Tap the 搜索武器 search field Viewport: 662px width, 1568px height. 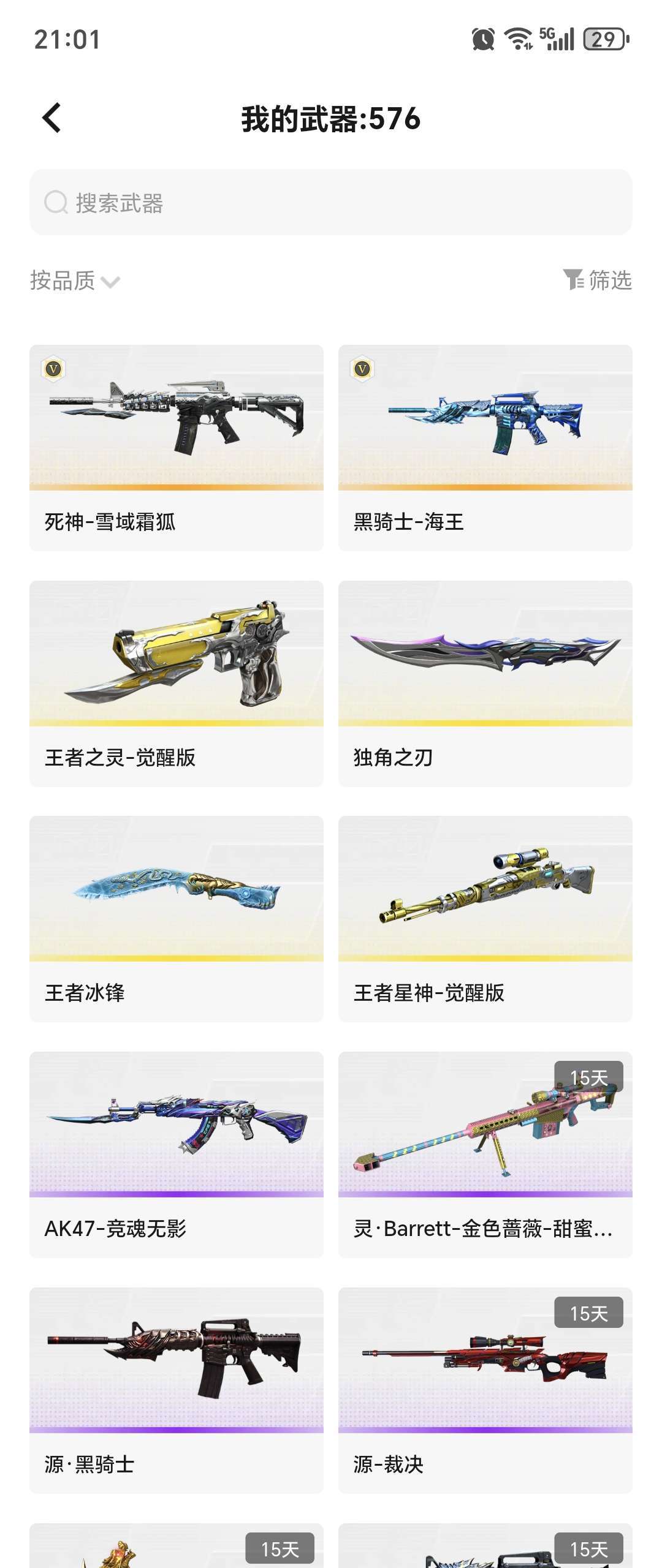(x=331, y=202)
